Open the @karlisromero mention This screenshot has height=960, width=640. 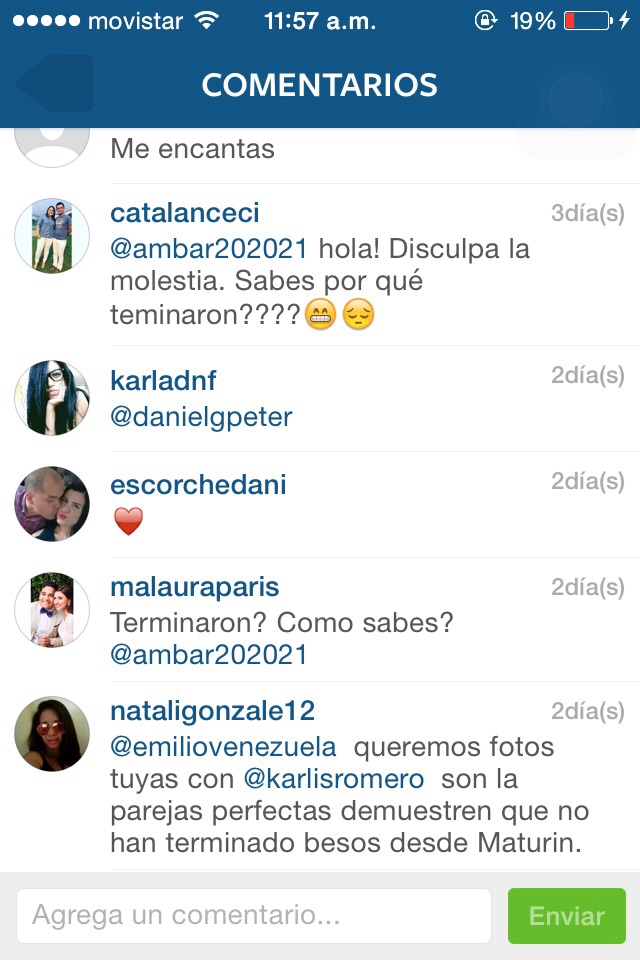[x=334, y=779]
